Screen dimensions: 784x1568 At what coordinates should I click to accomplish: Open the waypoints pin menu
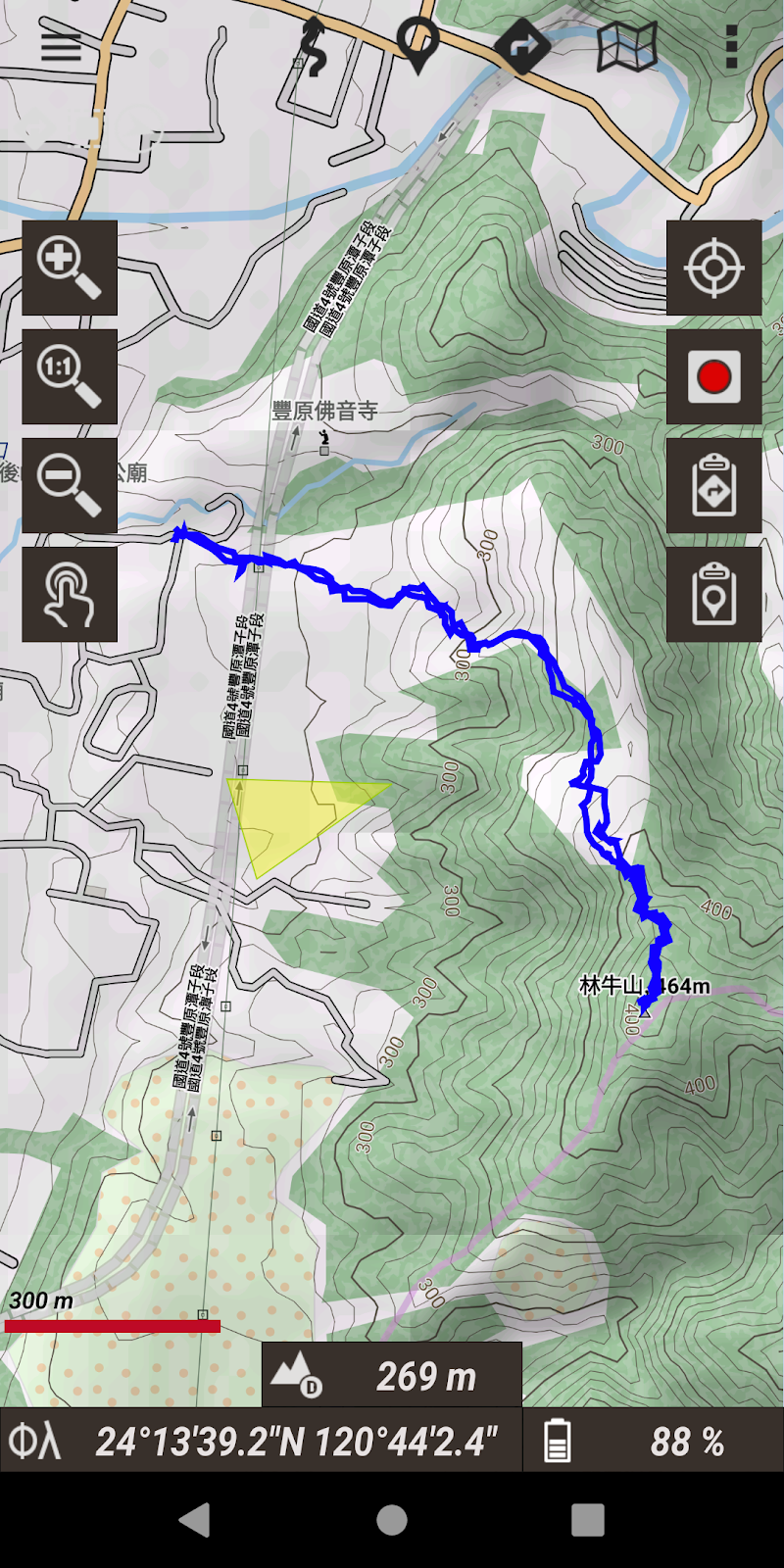point(417,46)
